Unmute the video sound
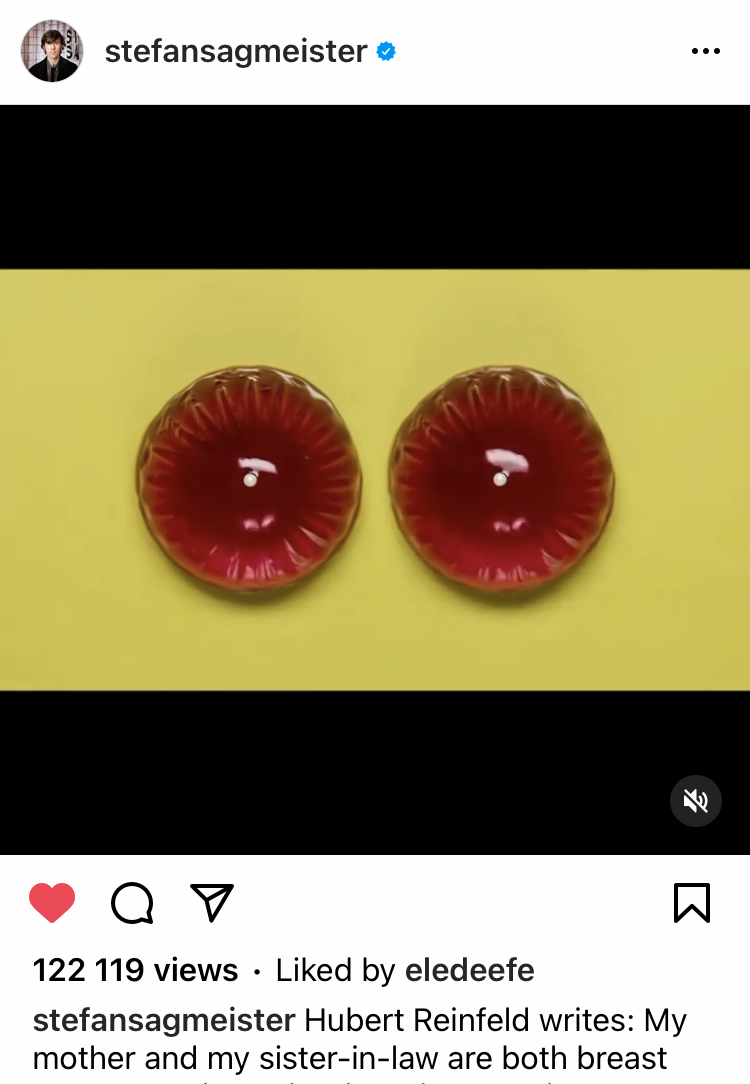The width and height of the screenshot is (750, 1084). point(695,801)
